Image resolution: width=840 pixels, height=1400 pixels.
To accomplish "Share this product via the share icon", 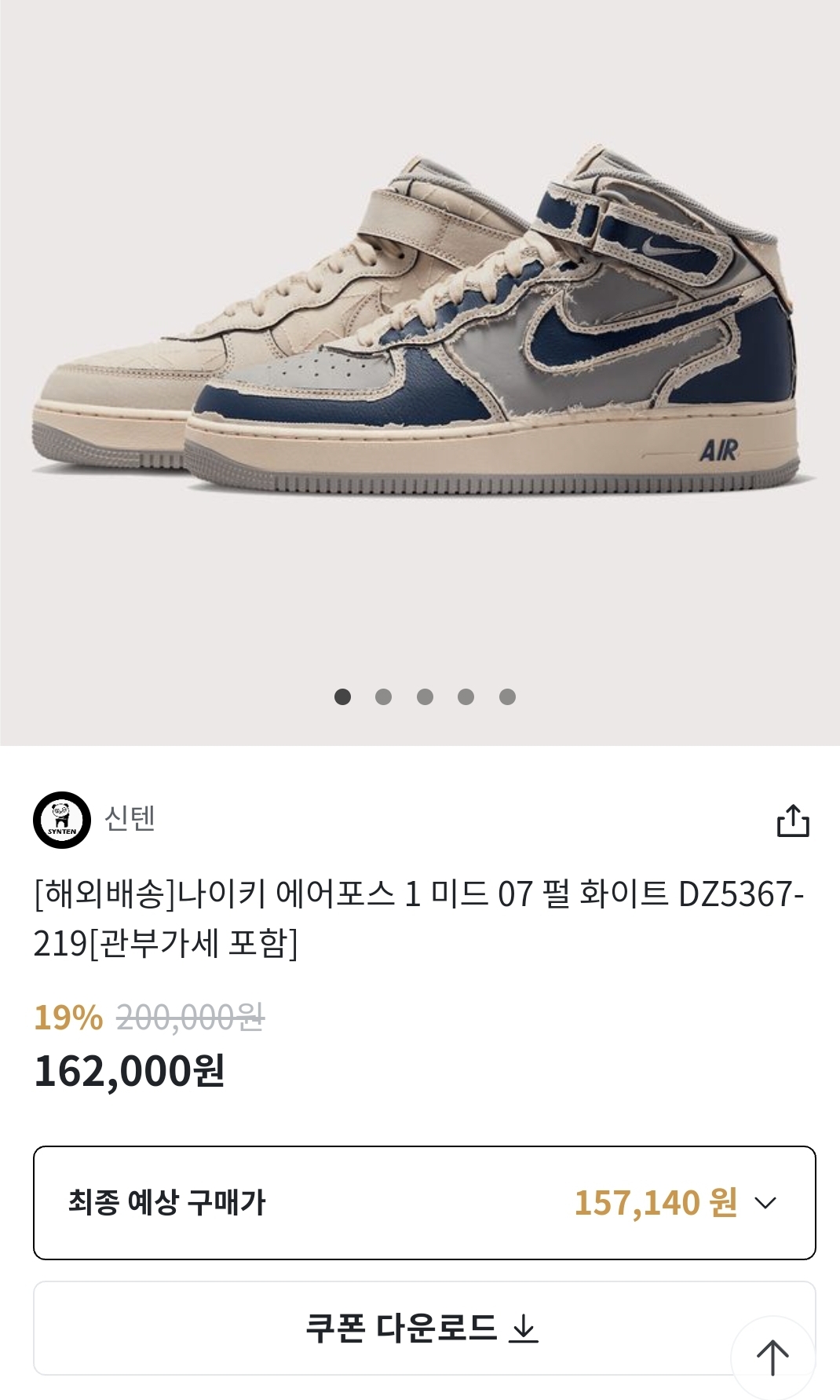I will pyautogui.click(x=792, y=821).
